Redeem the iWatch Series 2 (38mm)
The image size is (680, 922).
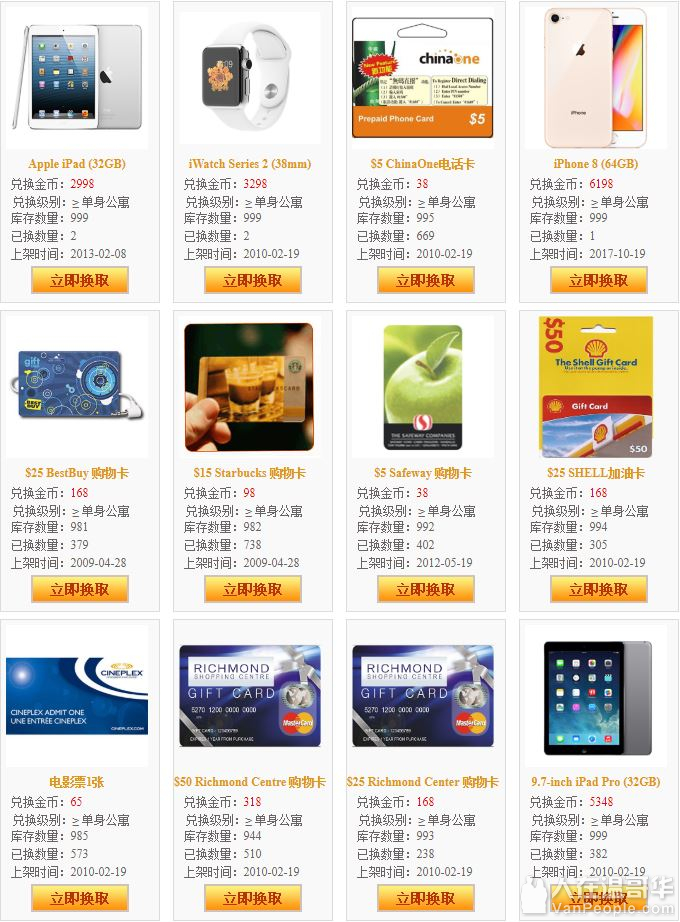253,281
